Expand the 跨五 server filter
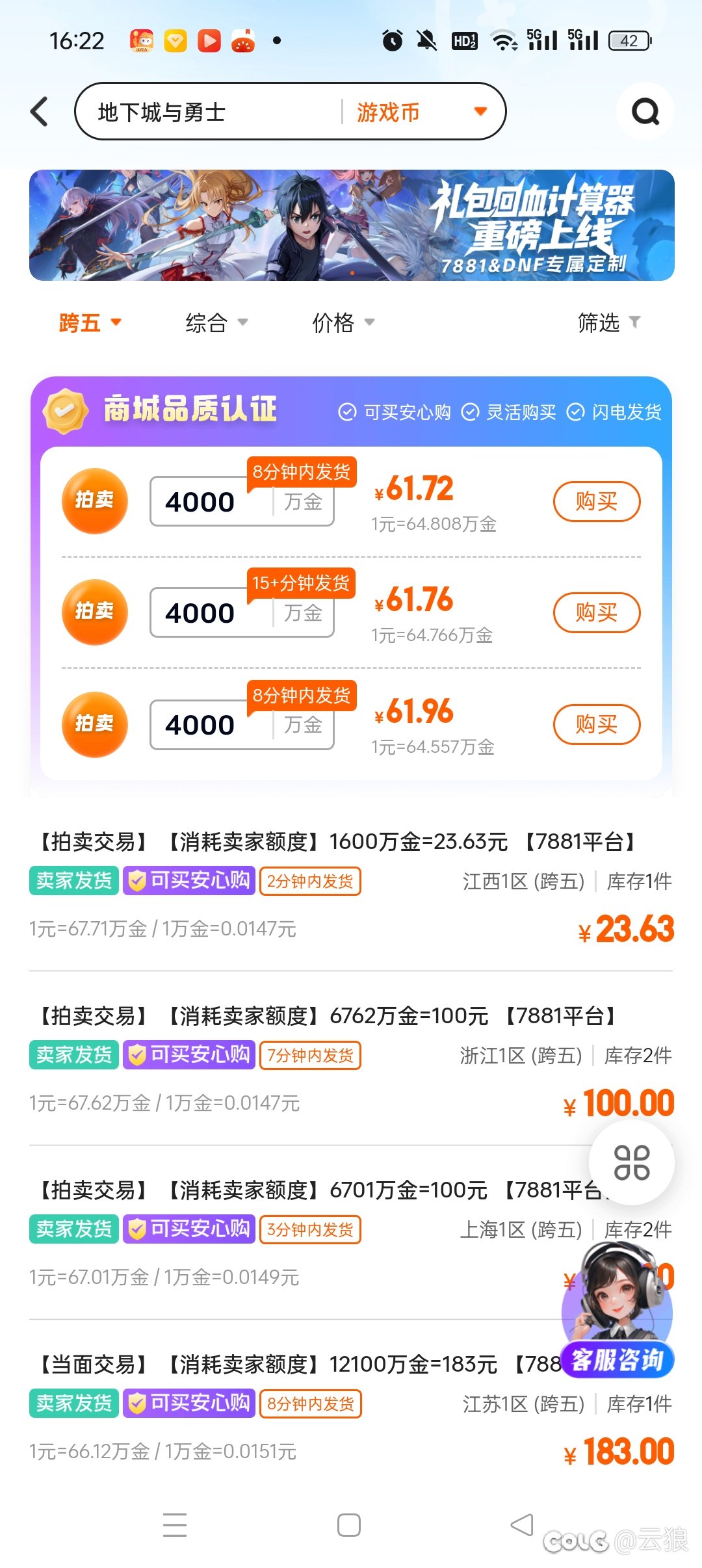Viewport: 702px width, 1568px height. (90, 322)
